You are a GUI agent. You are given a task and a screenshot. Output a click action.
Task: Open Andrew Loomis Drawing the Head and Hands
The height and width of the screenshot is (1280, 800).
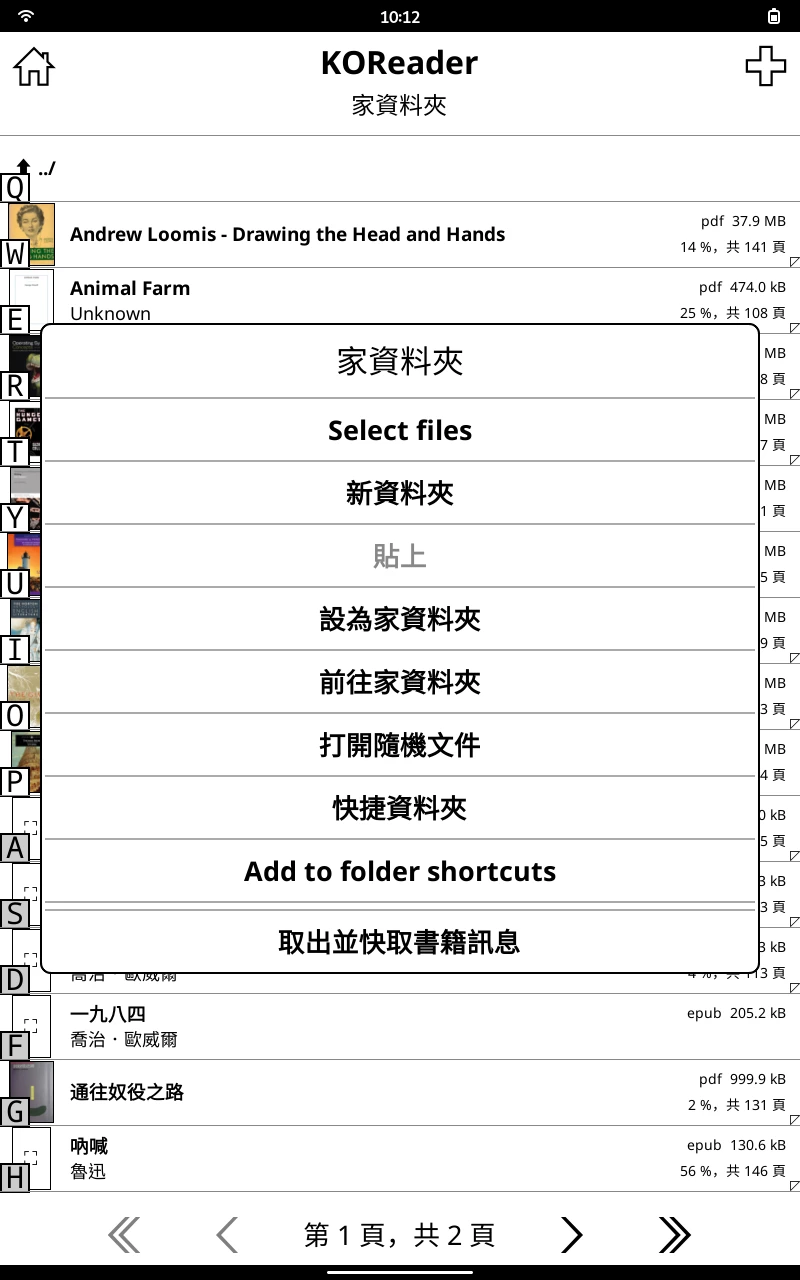[400, 234]
